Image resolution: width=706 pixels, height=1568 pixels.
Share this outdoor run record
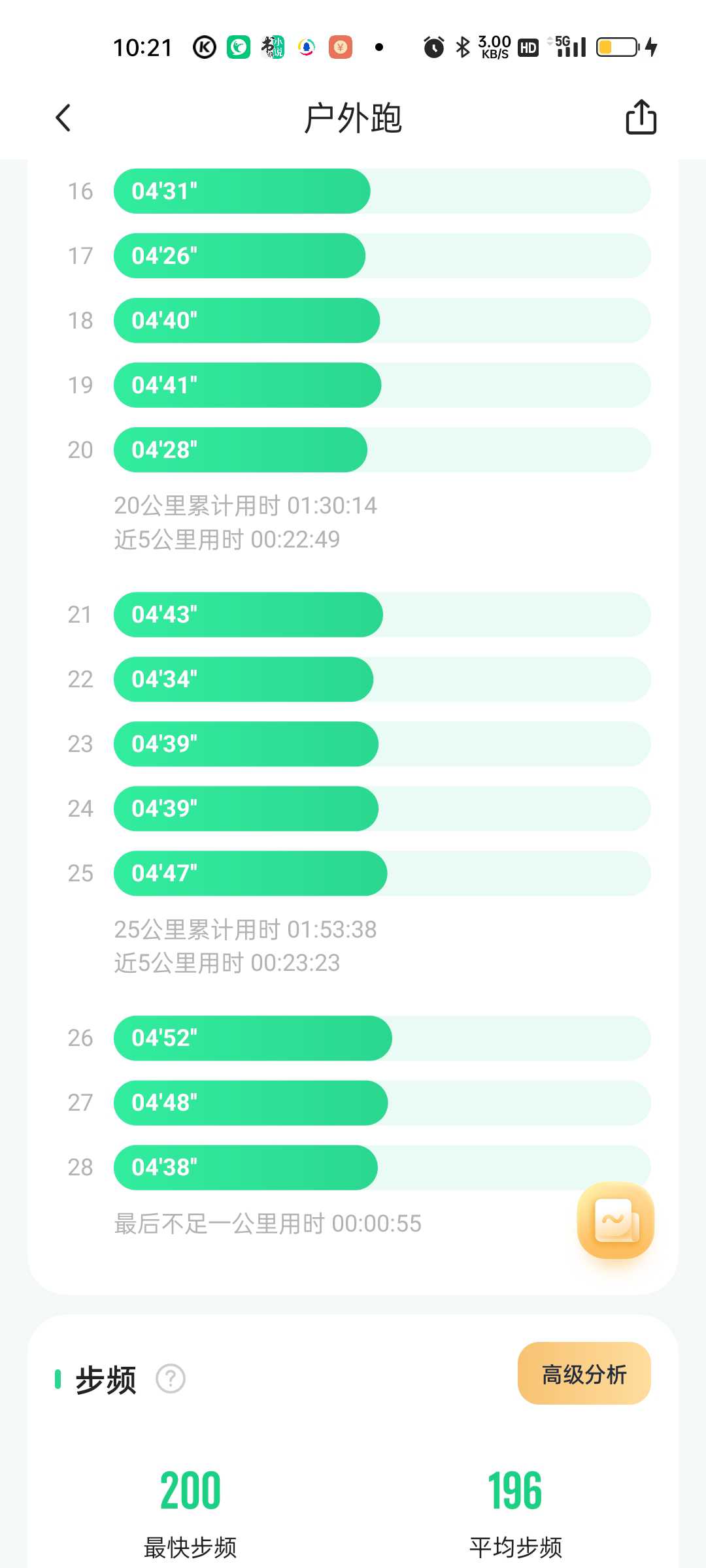tap(641, 117)
